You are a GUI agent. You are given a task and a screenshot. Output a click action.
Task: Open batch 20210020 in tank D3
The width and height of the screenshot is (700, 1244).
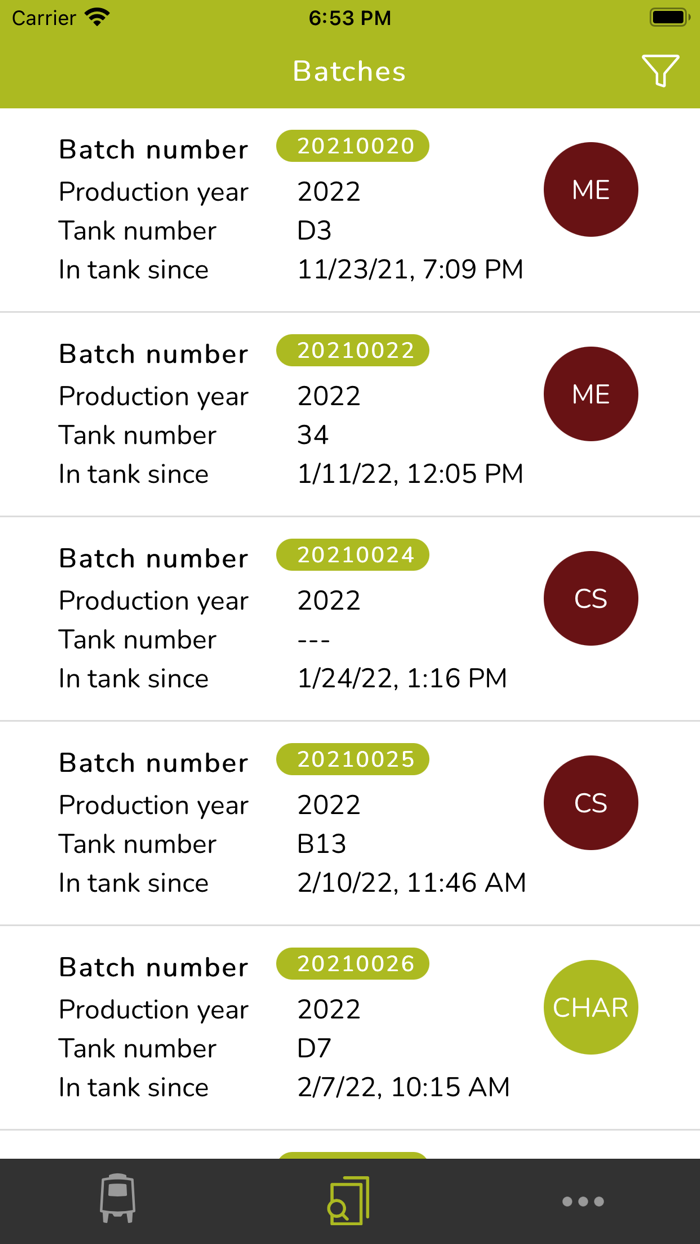pos(350,210)
